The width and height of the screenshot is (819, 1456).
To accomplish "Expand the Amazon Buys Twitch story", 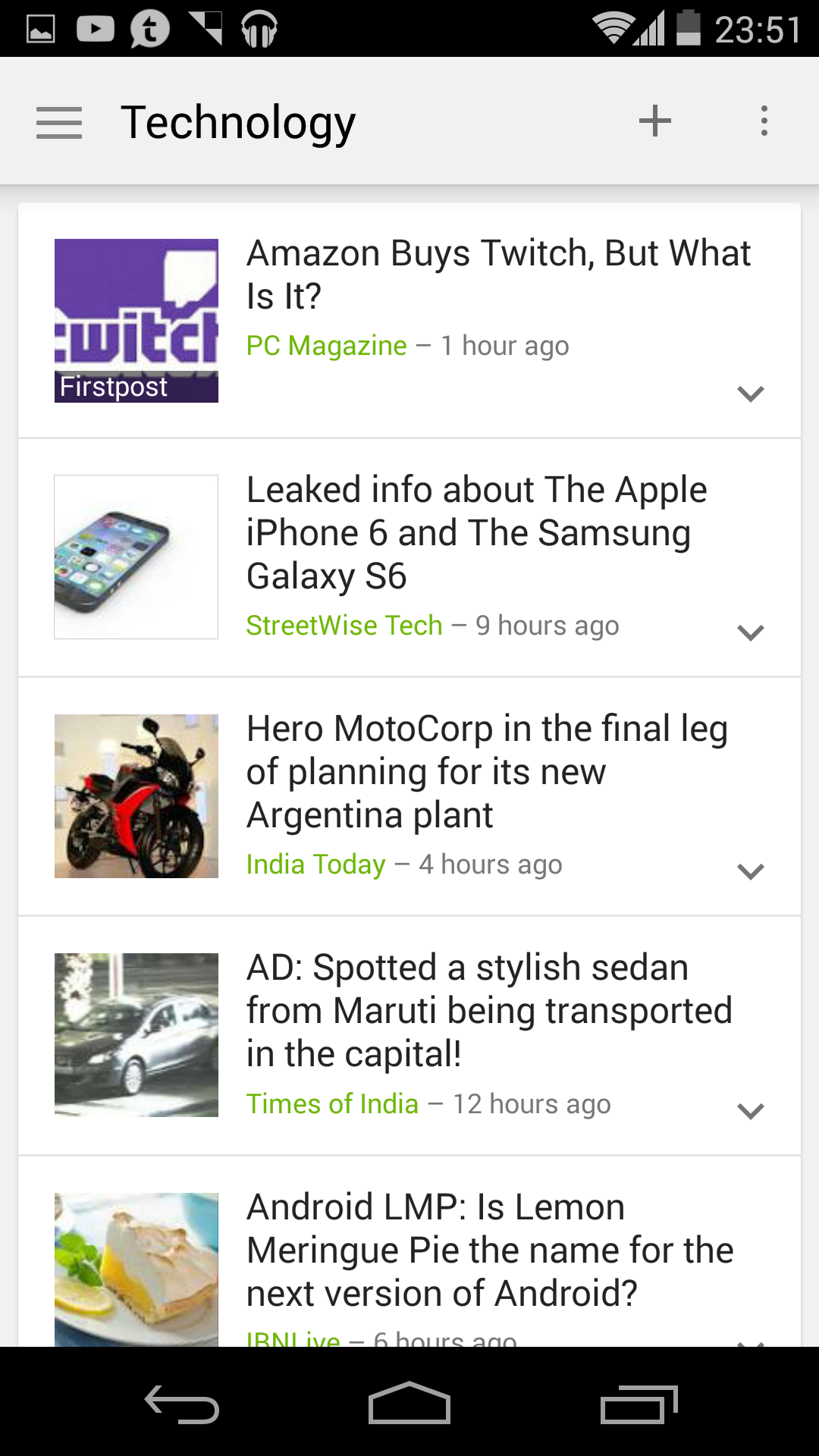I will [x=750, y=394].
